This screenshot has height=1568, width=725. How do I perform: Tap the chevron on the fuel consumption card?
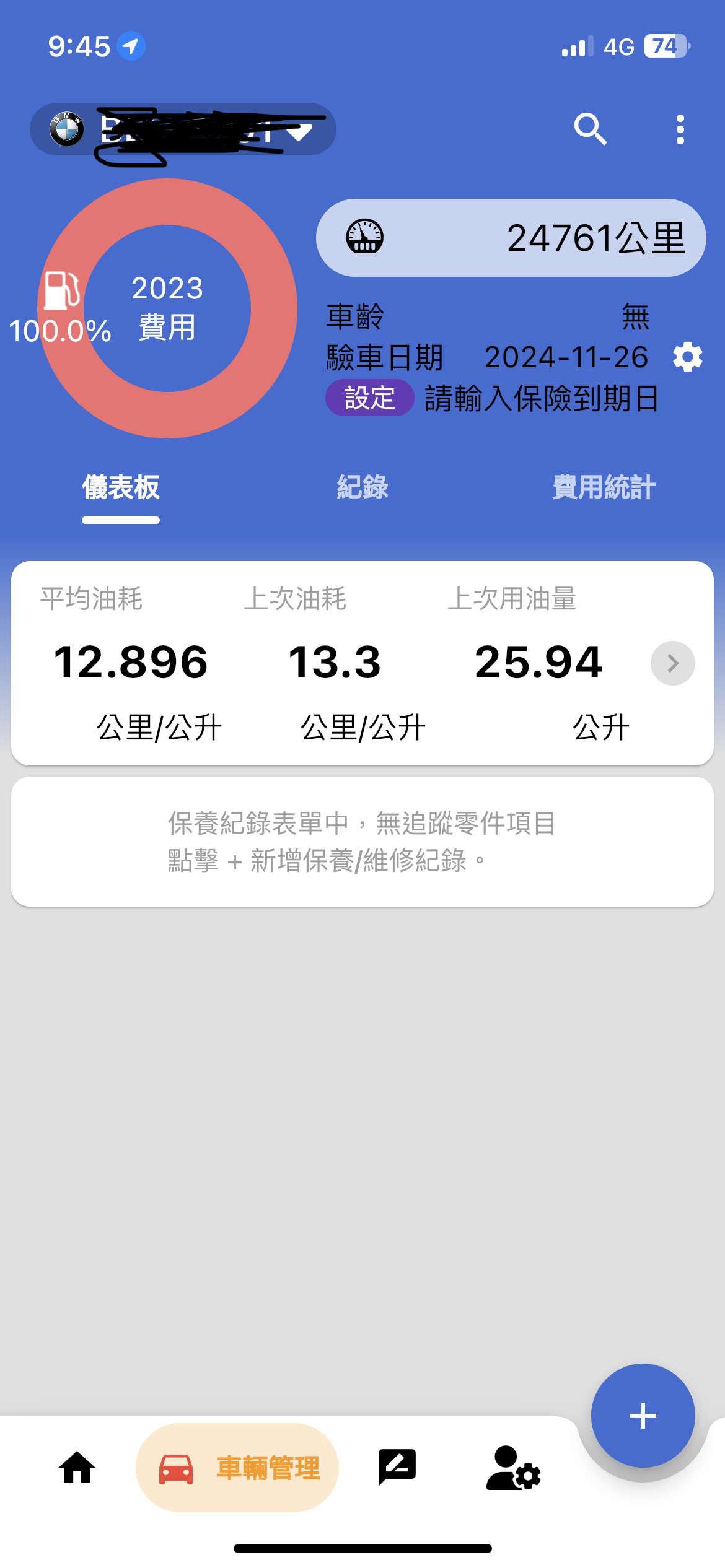point(672,663)
